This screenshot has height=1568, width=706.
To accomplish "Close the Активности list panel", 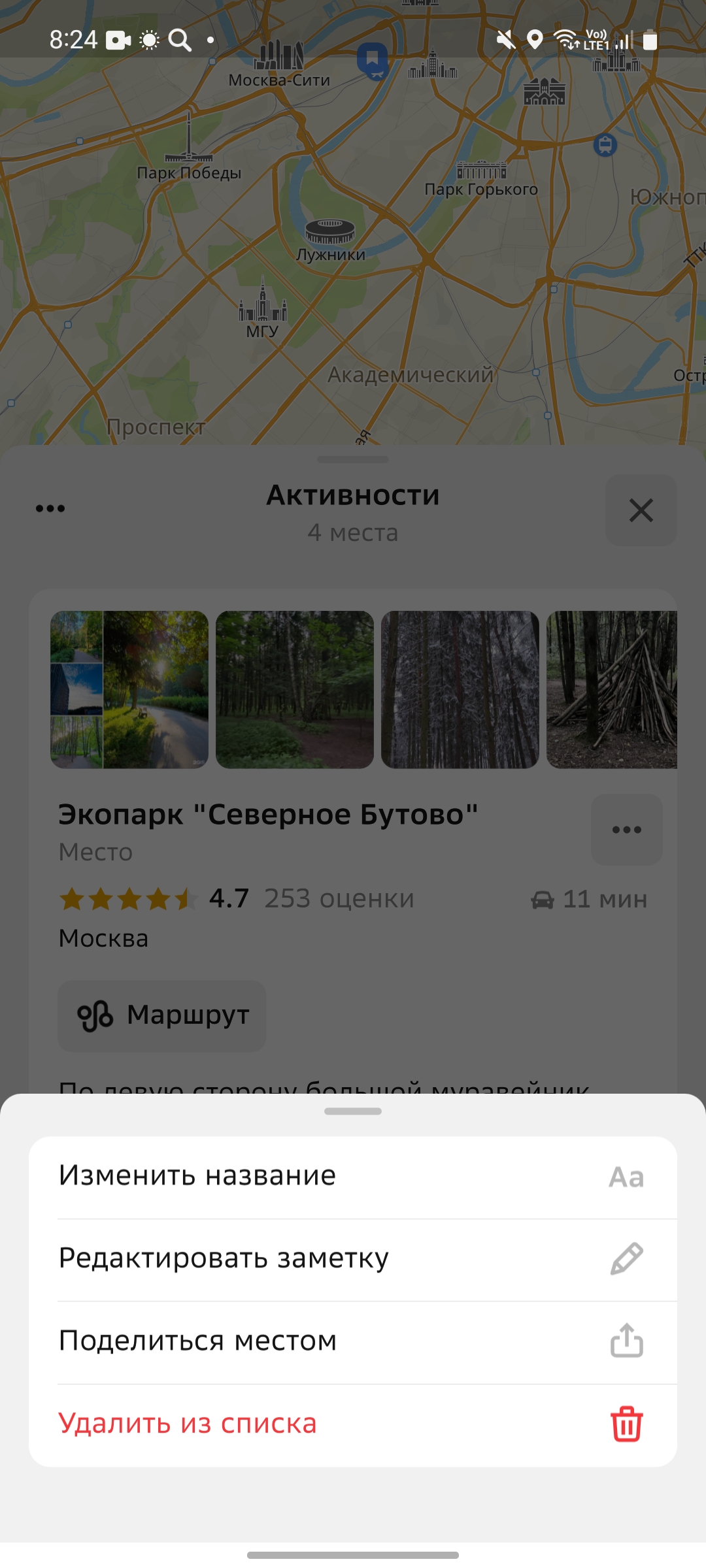I will point(641,510).
